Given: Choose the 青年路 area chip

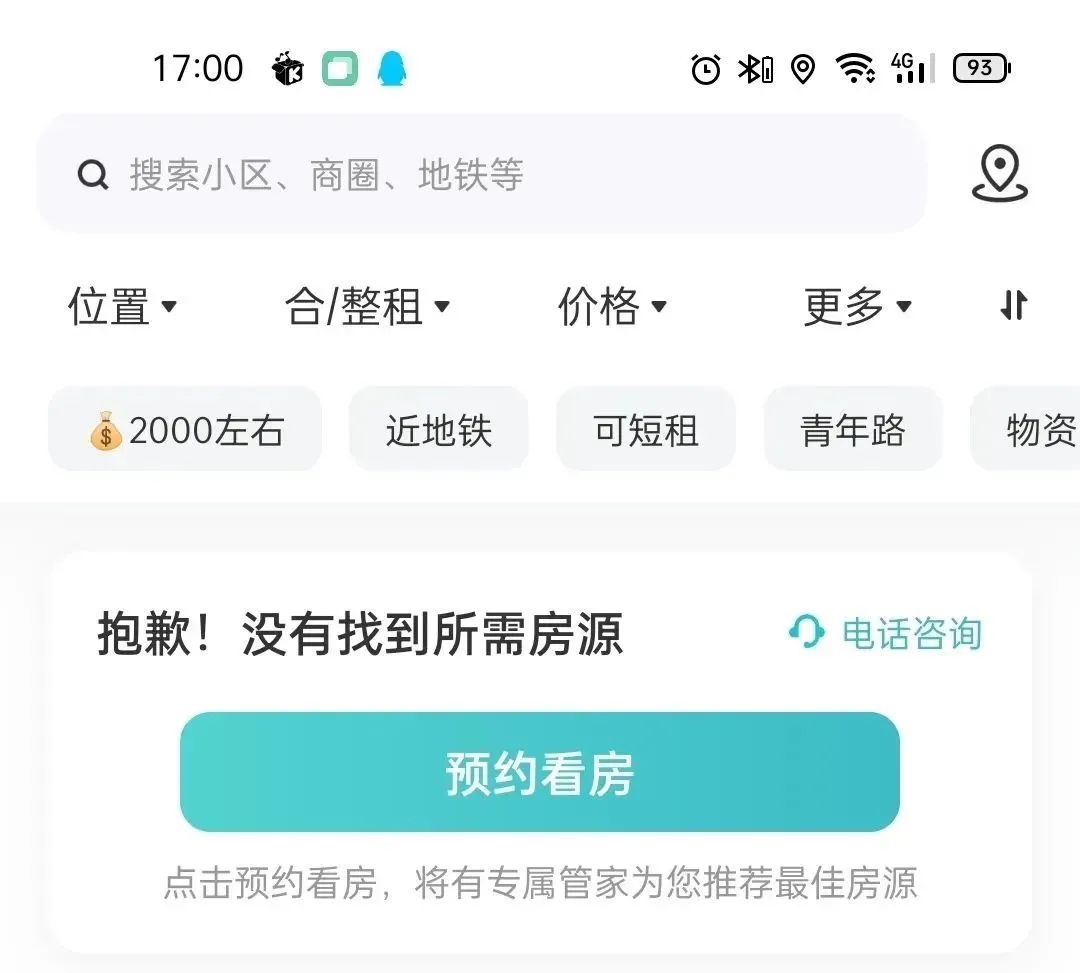Looking at the screenshot, I should 852,431.
